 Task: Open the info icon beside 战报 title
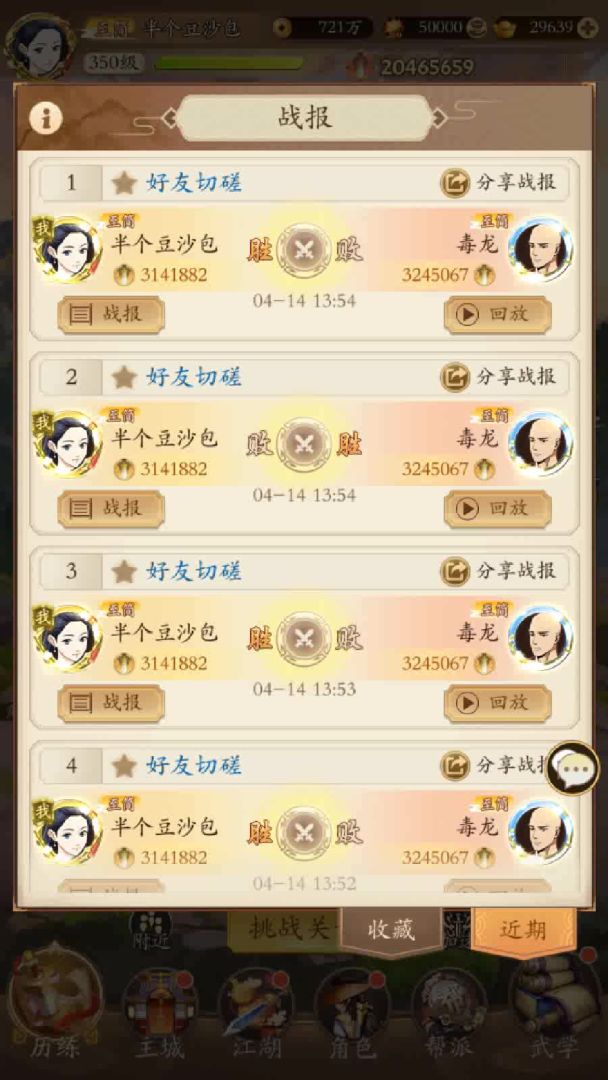pos(45,119)
